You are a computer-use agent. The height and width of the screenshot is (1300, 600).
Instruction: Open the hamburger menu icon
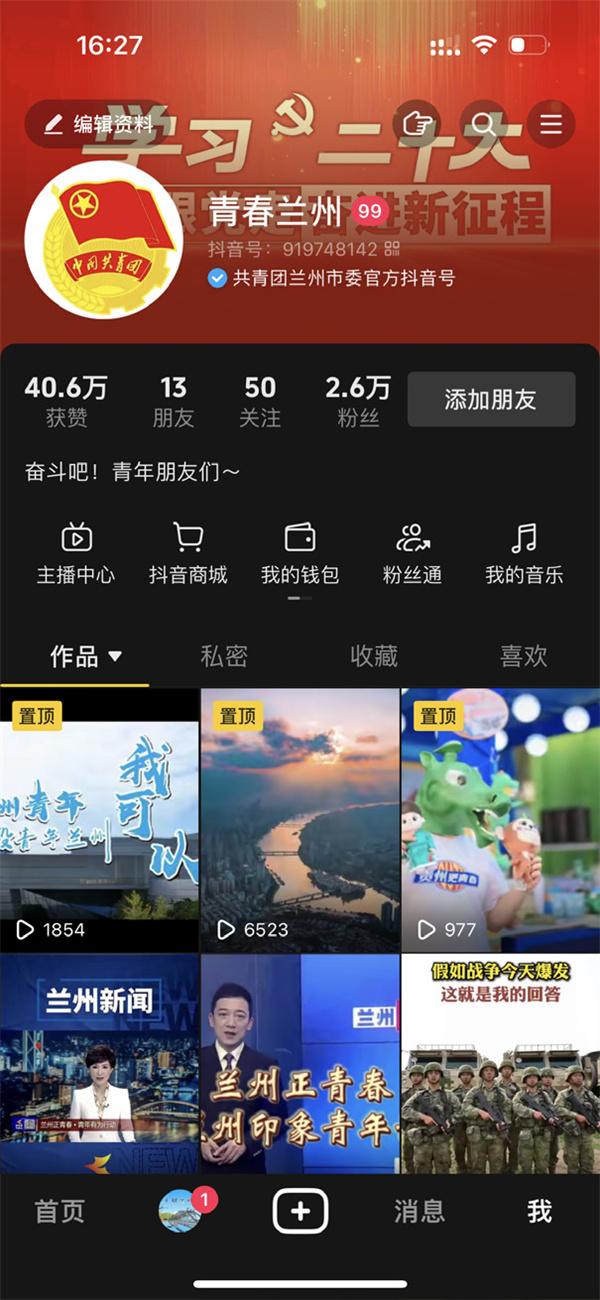pos(551,125)
